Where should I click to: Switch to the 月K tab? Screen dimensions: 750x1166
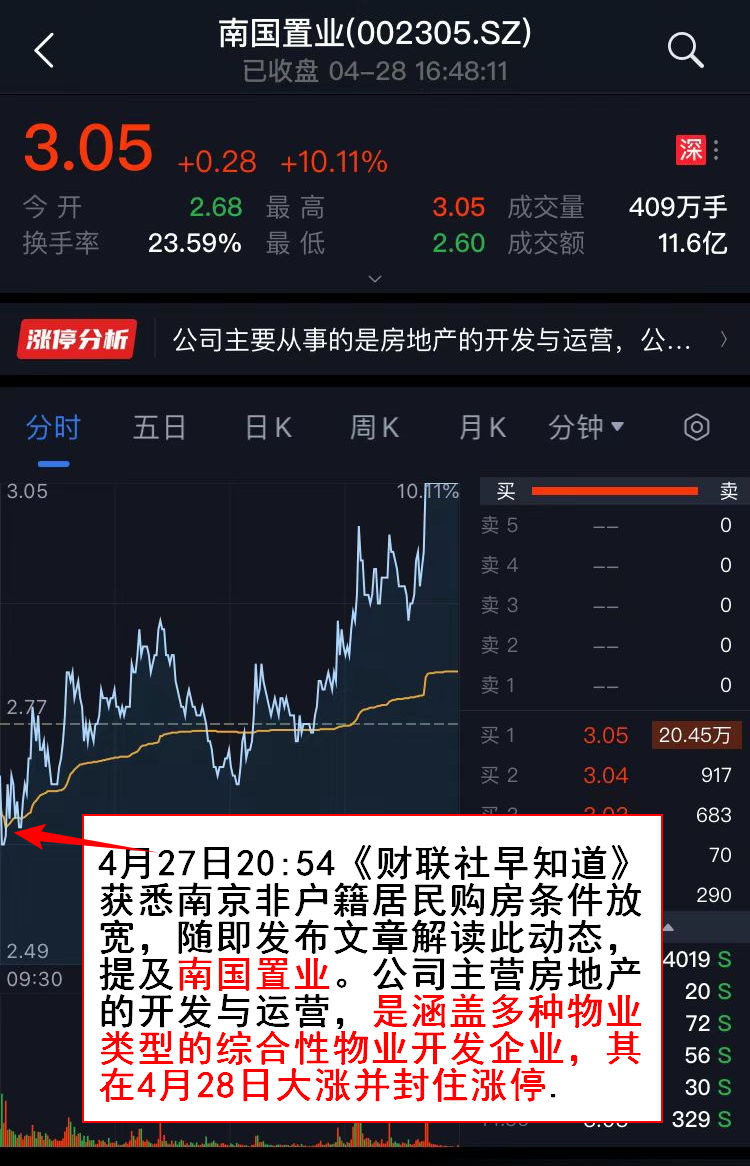click(x=482, y=429)
